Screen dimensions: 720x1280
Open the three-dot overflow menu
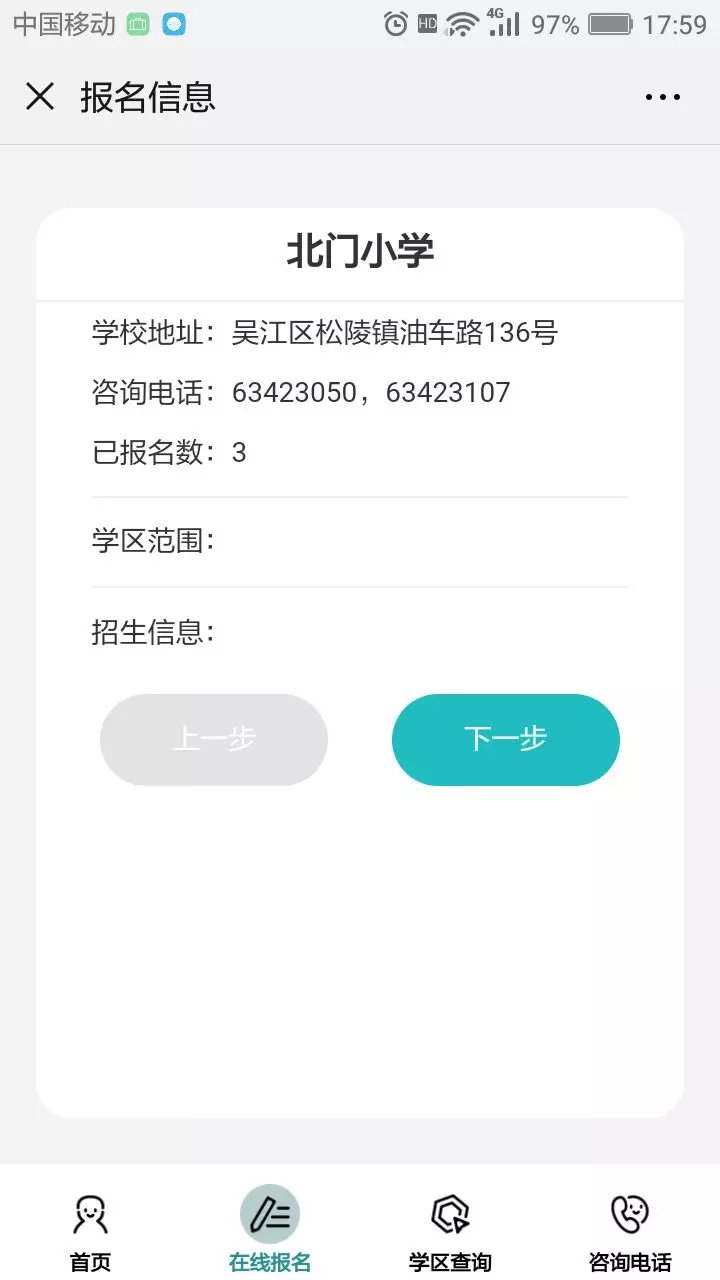coord(662,97)
